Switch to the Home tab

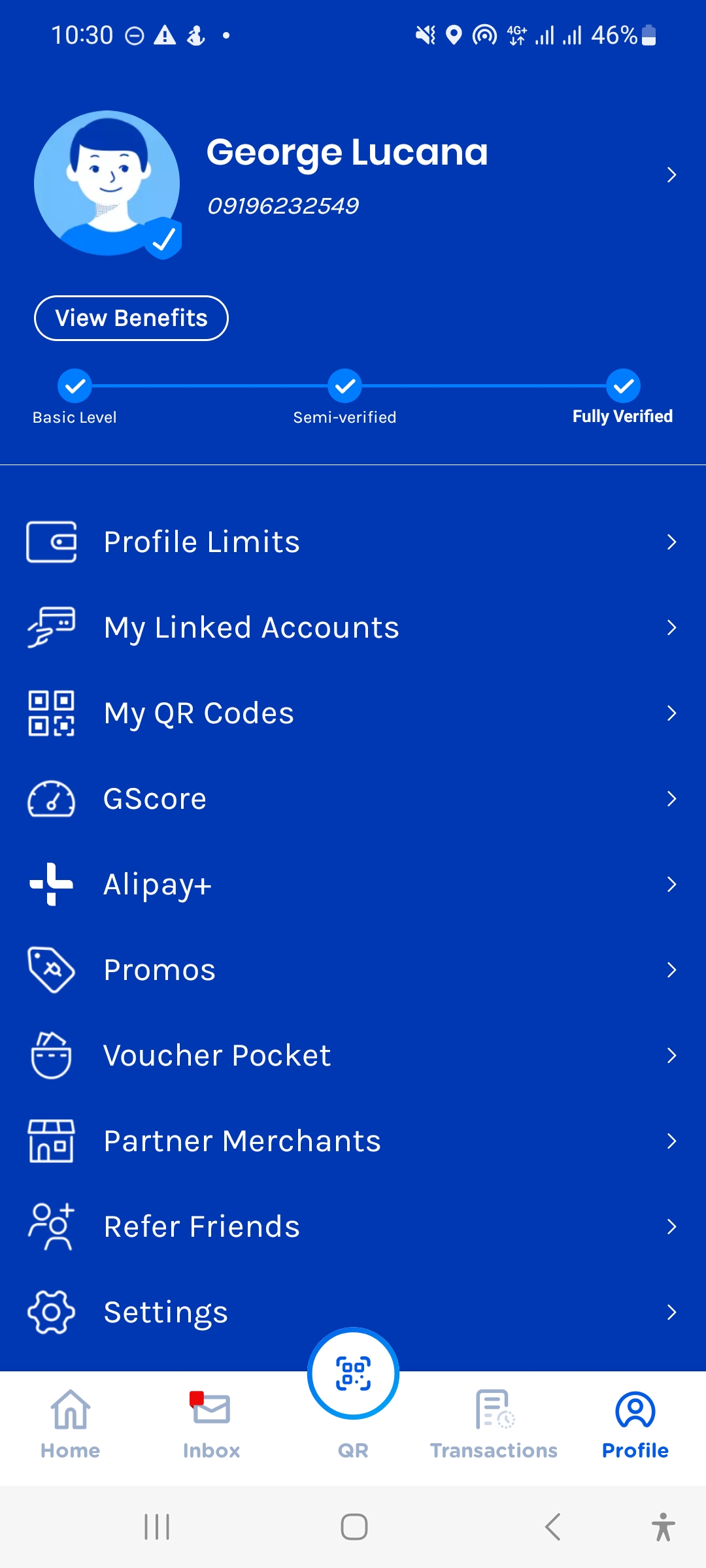click(x=71, y=1424)
